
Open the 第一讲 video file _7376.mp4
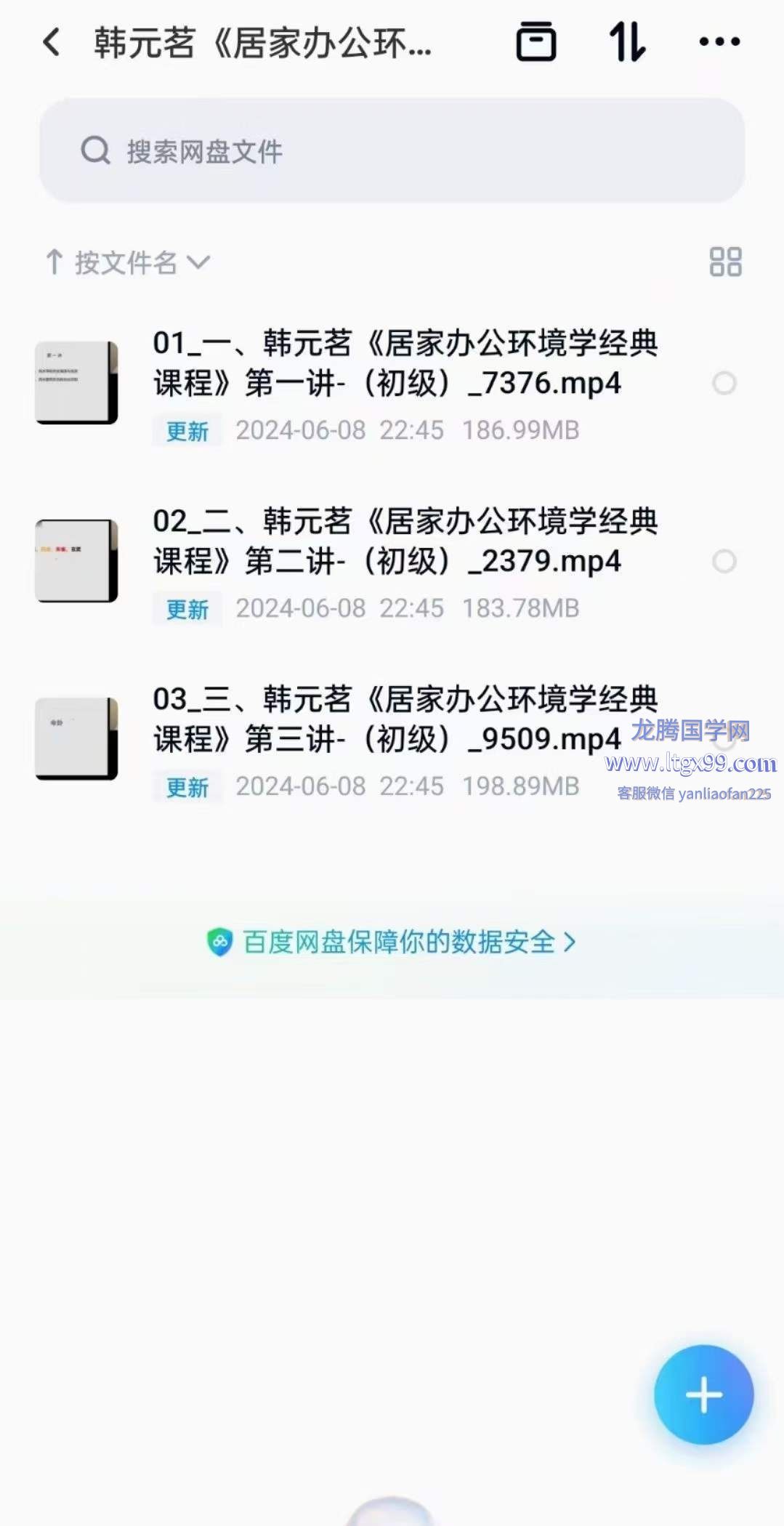[405, 363]
